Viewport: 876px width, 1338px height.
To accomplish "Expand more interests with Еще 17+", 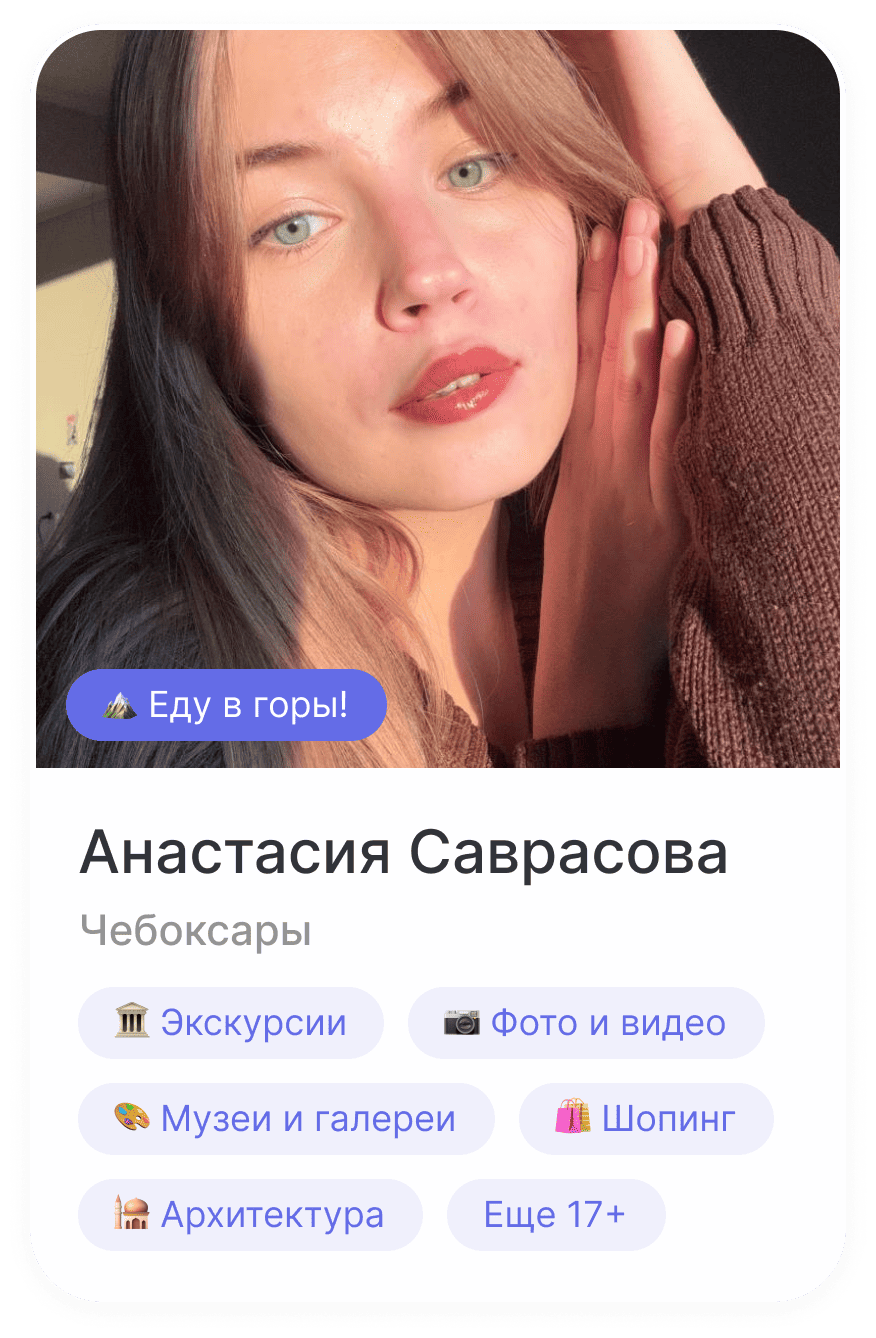I will pyautogui.click(x=555, y=1215).
